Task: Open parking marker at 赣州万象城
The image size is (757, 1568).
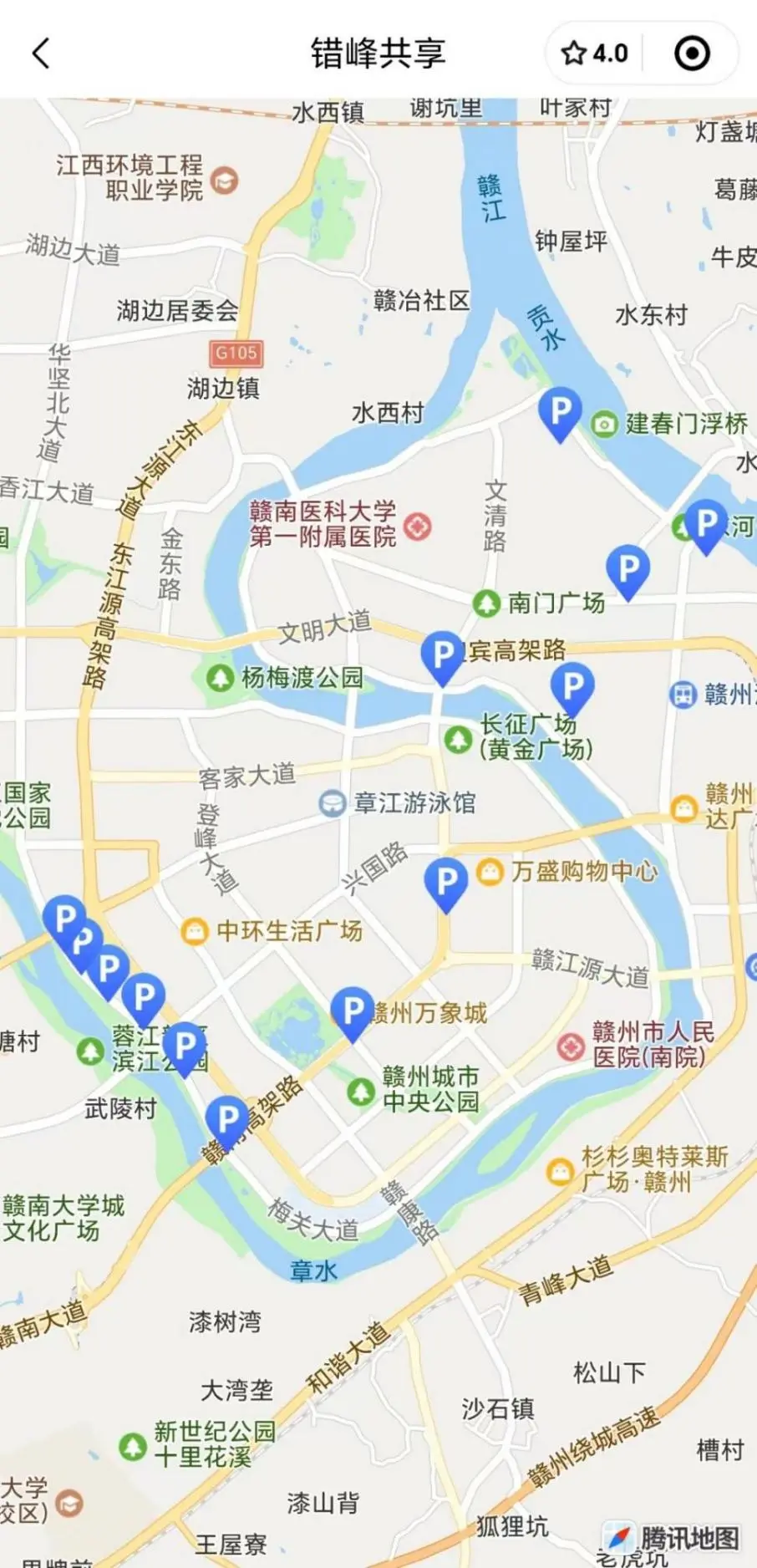Action: click(x=353, y=1011)
